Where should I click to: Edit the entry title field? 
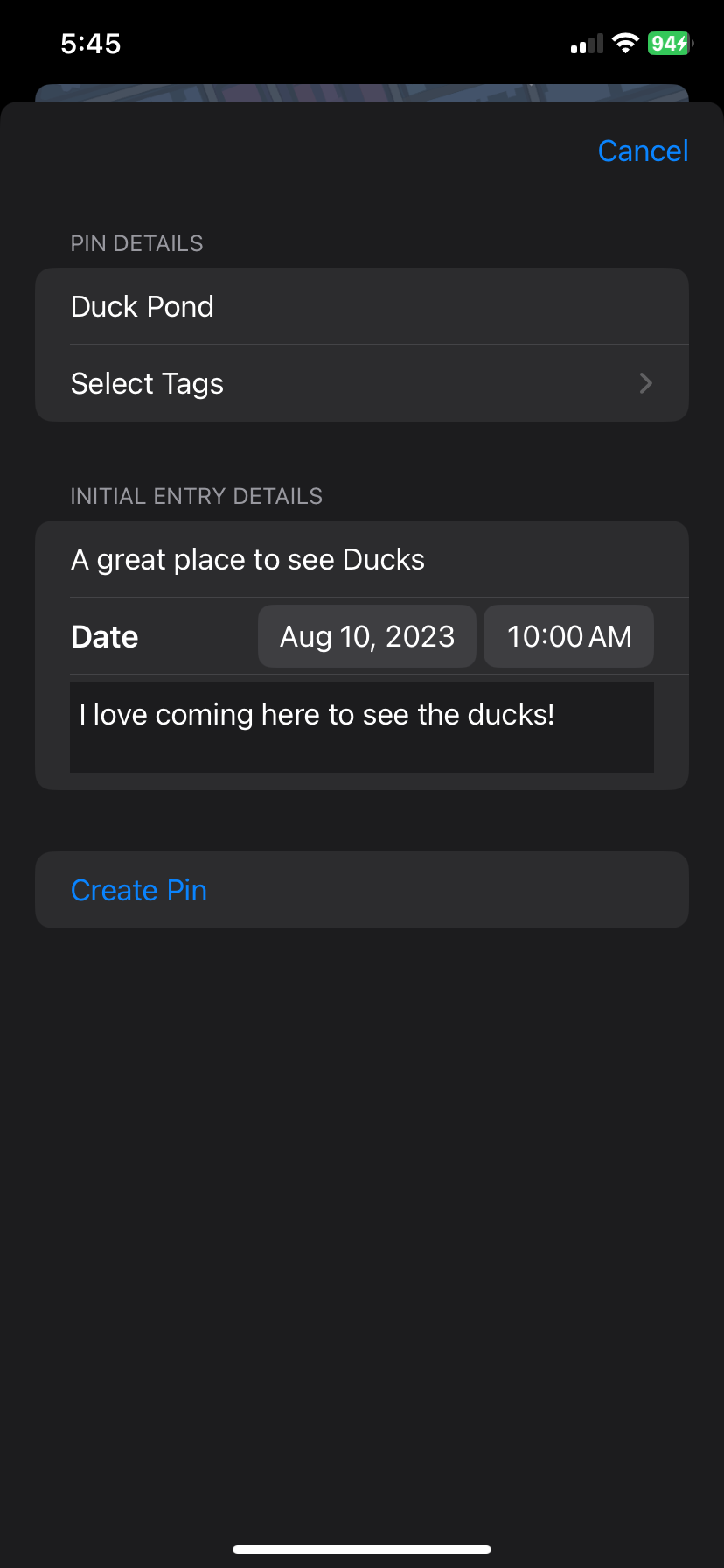click(x=362, y=559)
